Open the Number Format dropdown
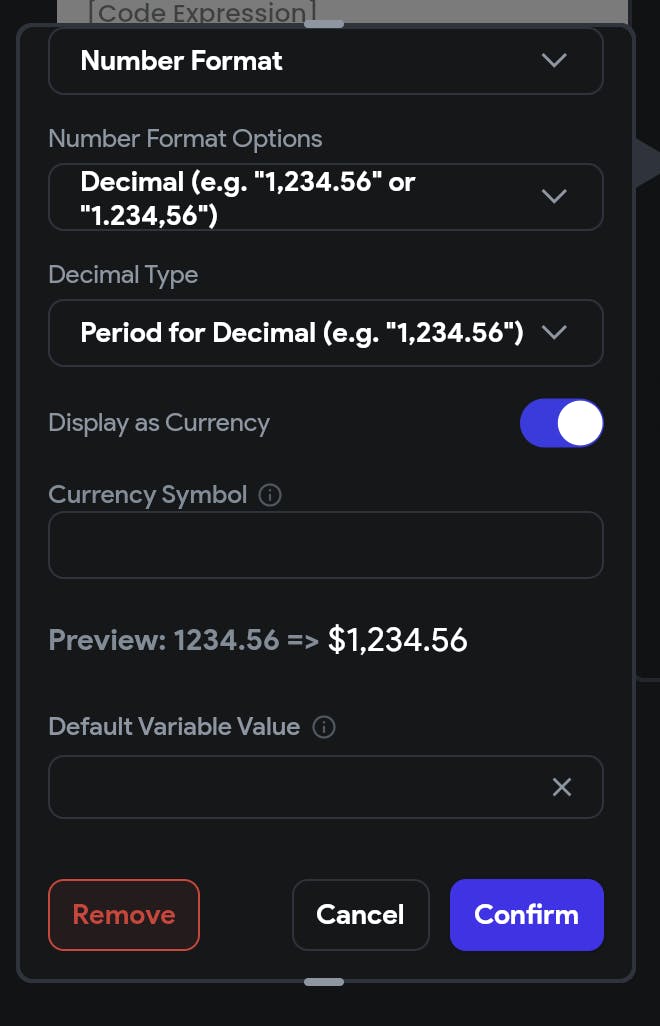 [325, 61]
